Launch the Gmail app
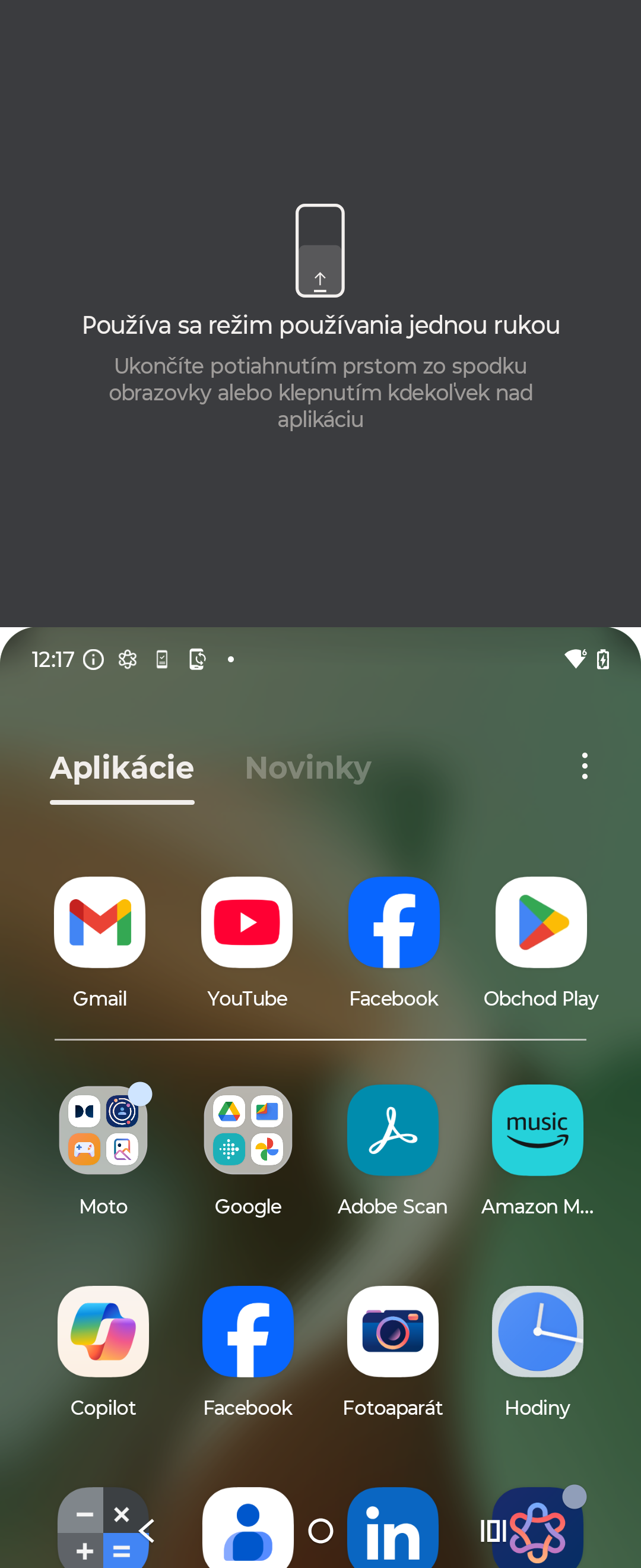 tap(100, 922)
